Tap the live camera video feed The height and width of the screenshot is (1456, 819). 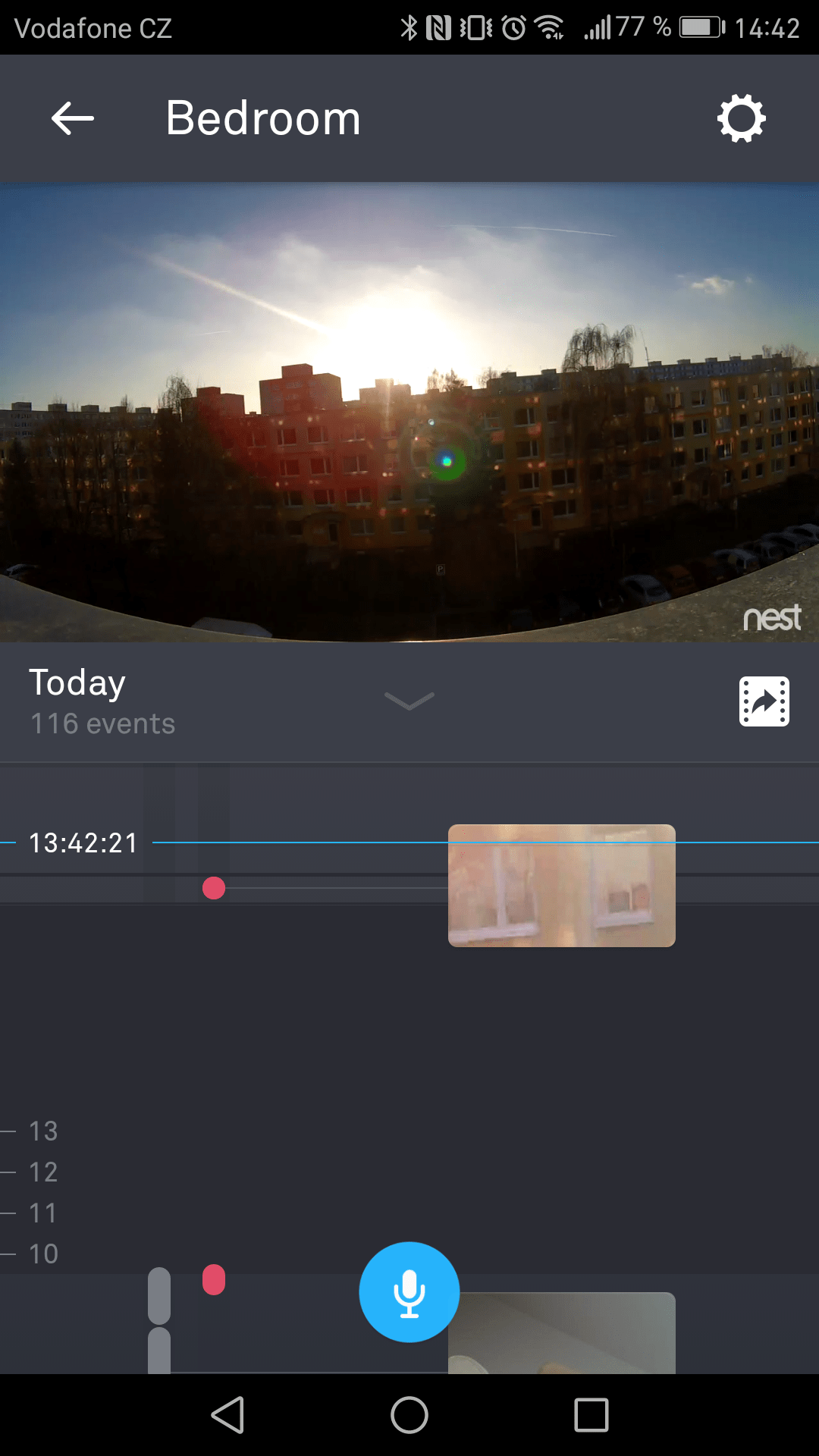pyautogui.click(x=409, y=412)
